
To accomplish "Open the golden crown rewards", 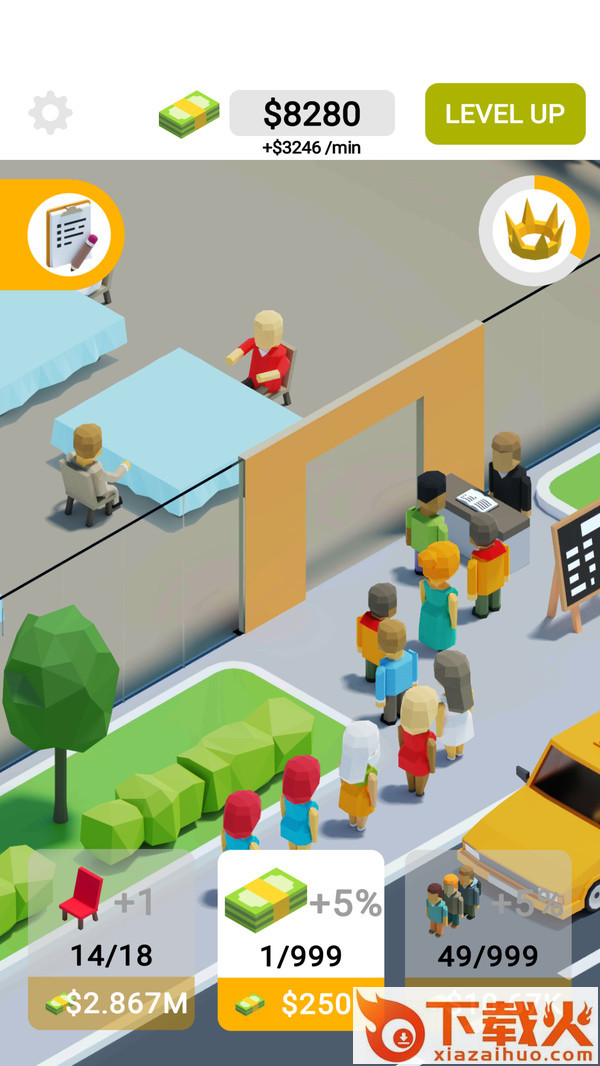I will coord(534,230).
